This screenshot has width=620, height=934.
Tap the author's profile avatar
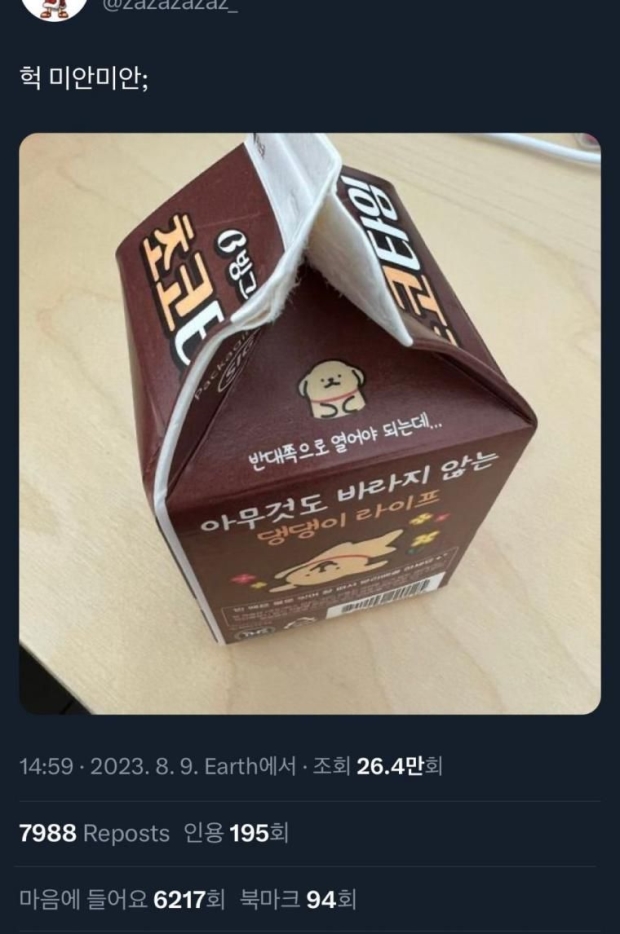(x=52, y=6)
